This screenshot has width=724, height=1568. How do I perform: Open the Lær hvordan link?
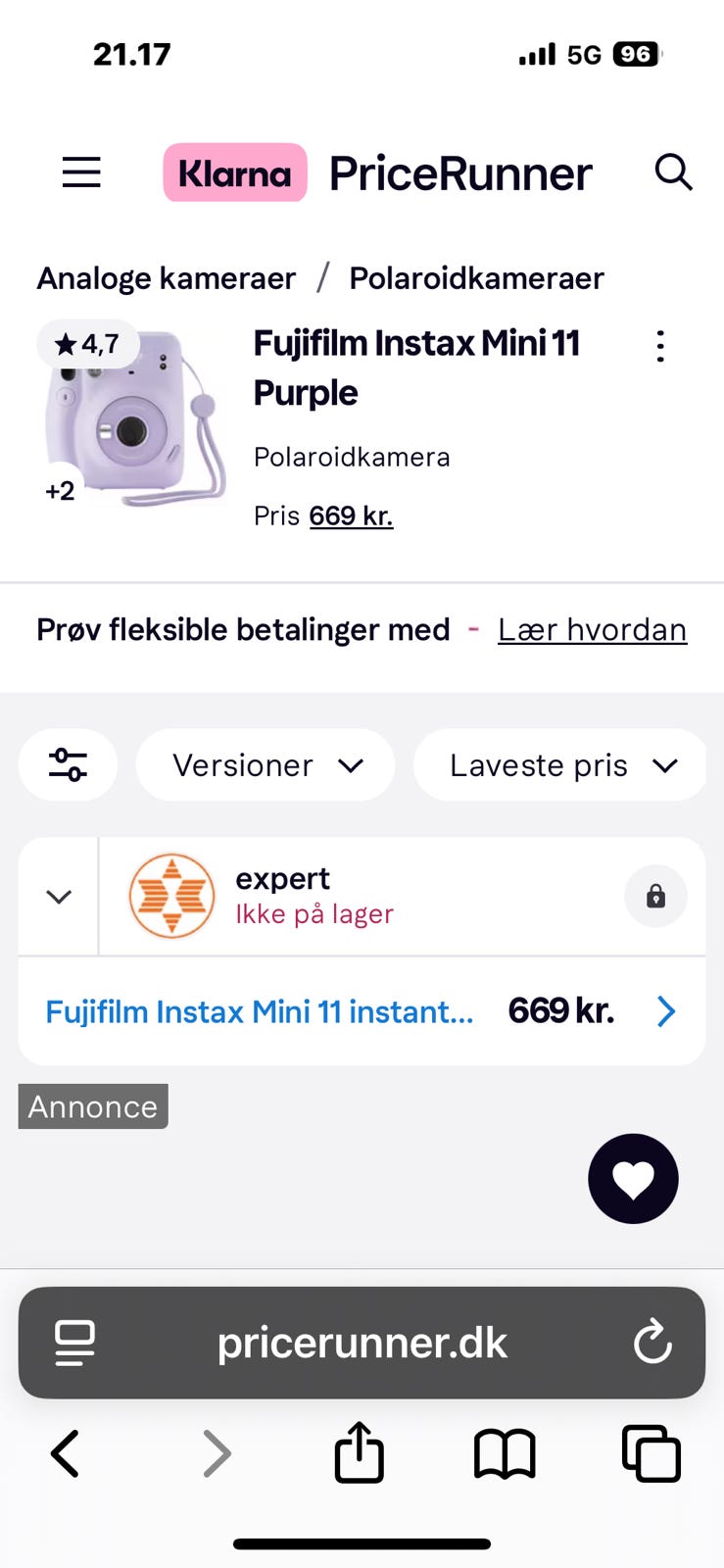click(x=592, y=629)
